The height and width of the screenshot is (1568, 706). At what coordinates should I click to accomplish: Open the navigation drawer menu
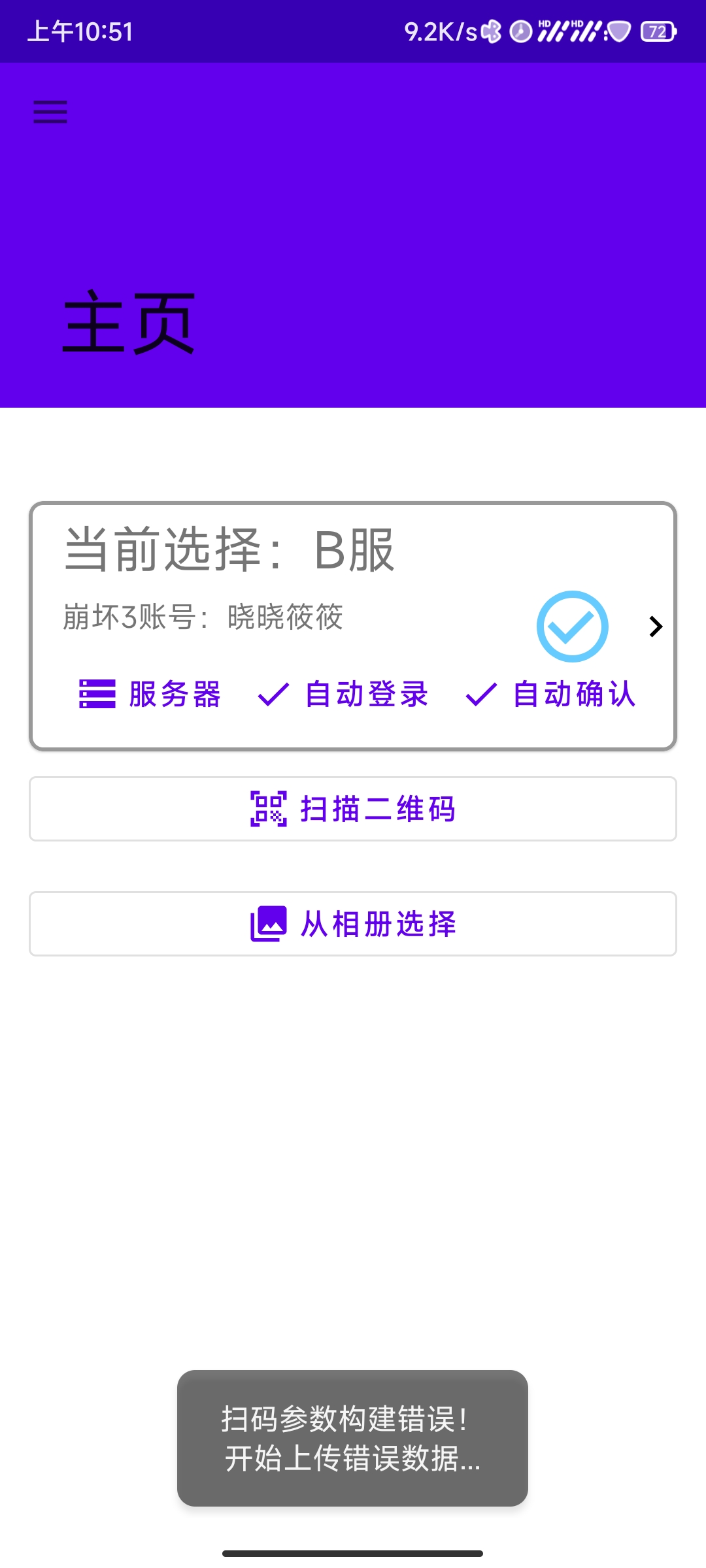pyautogui.click(x=49, y=113)
